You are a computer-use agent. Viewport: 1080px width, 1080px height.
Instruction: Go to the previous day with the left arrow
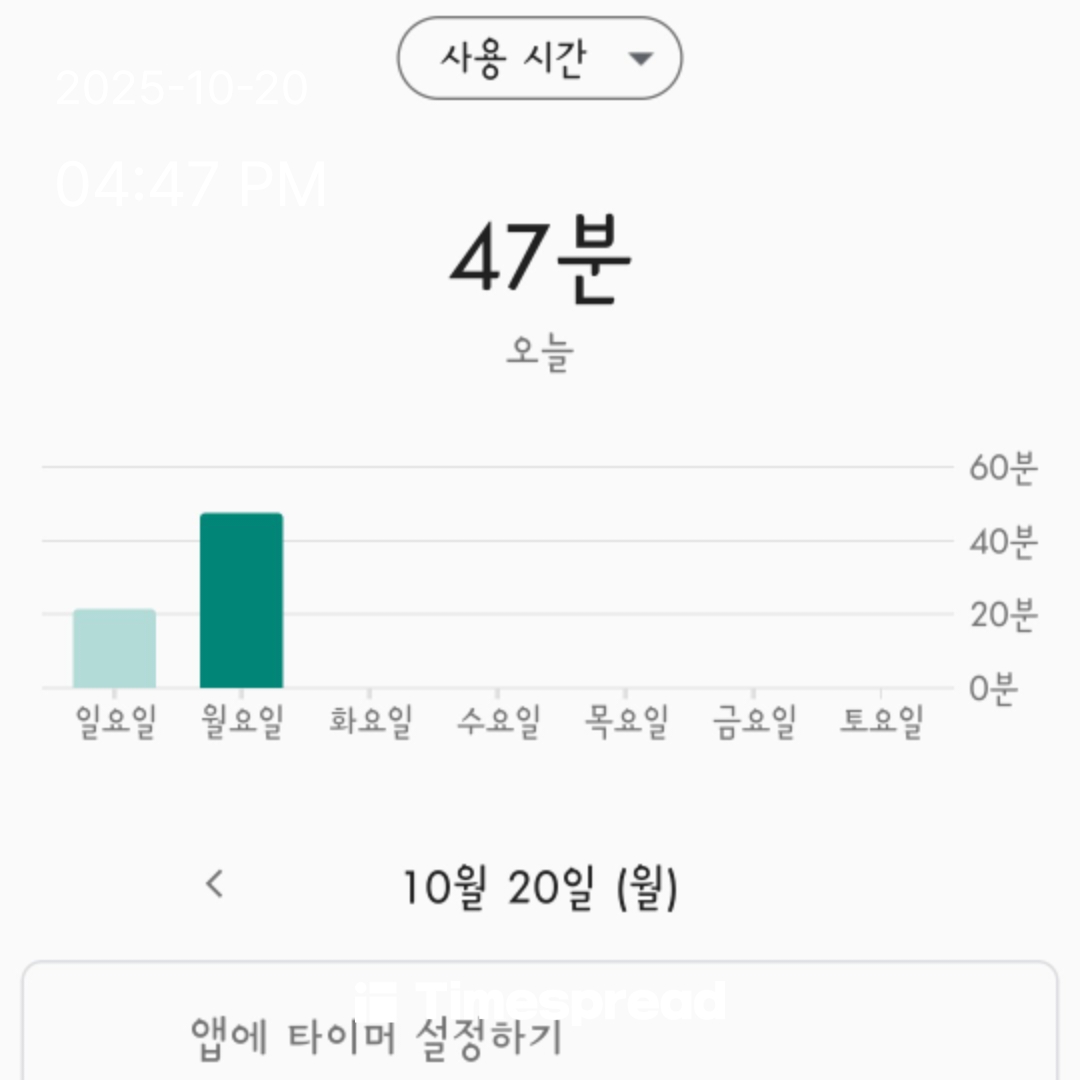(214, 884)
